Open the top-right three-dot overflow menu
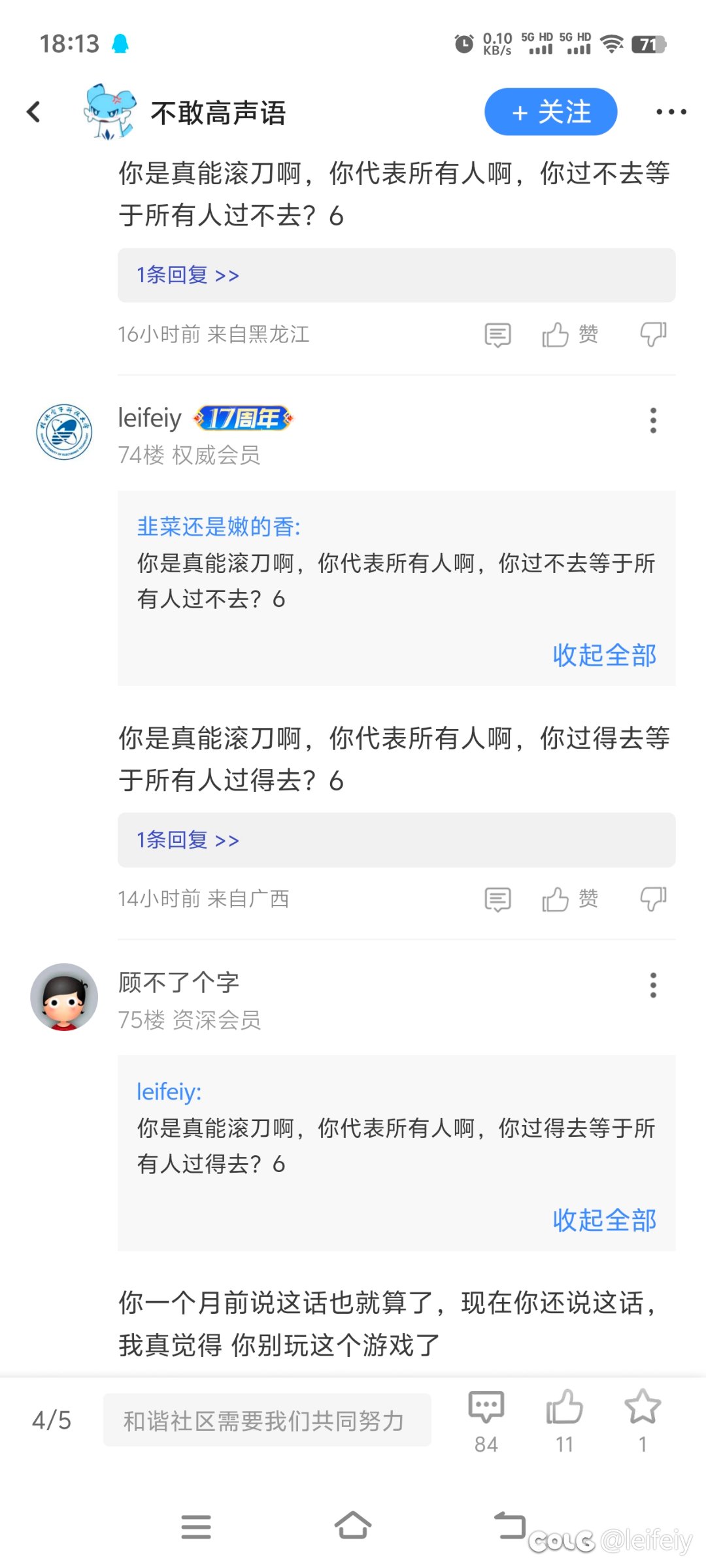This screenshot has height=1568, width=706. pos(671,112)
